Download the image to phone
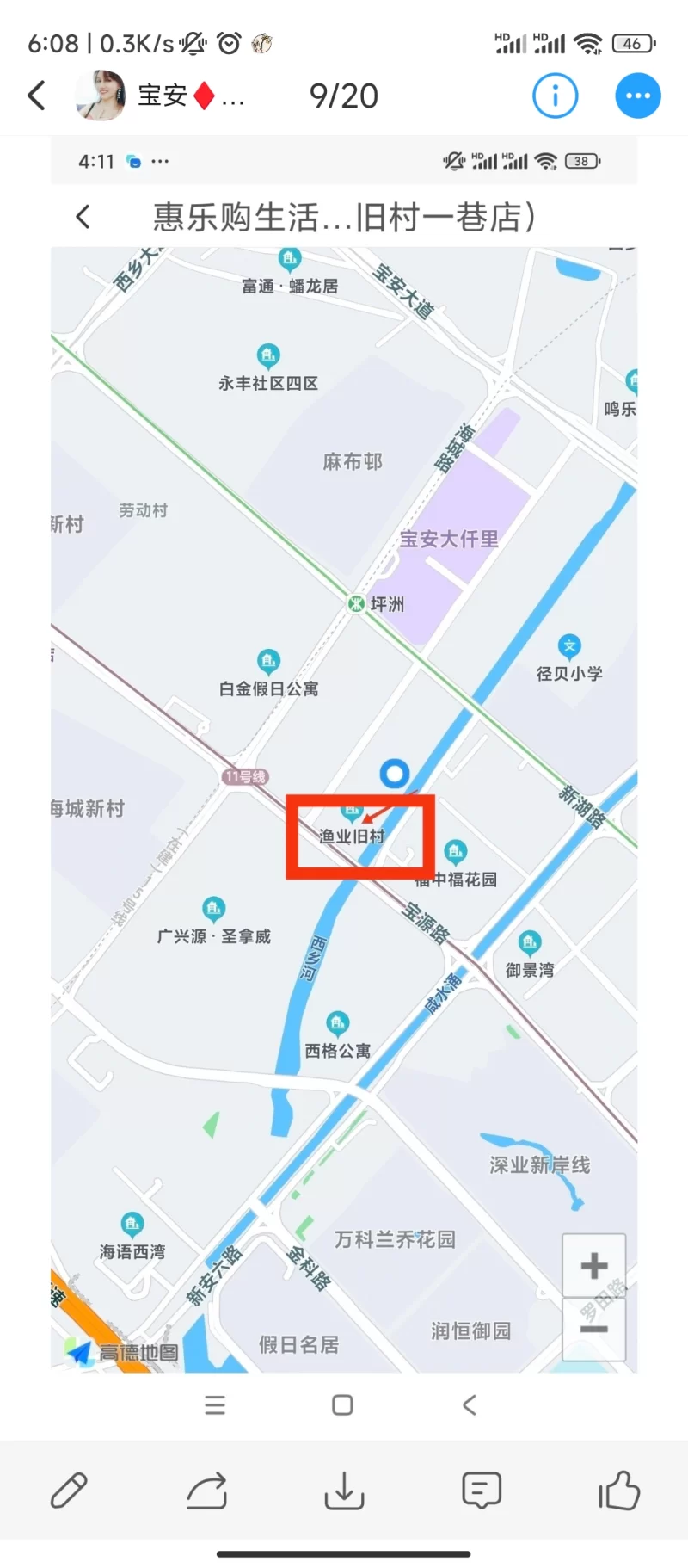 click(344, 1491)
